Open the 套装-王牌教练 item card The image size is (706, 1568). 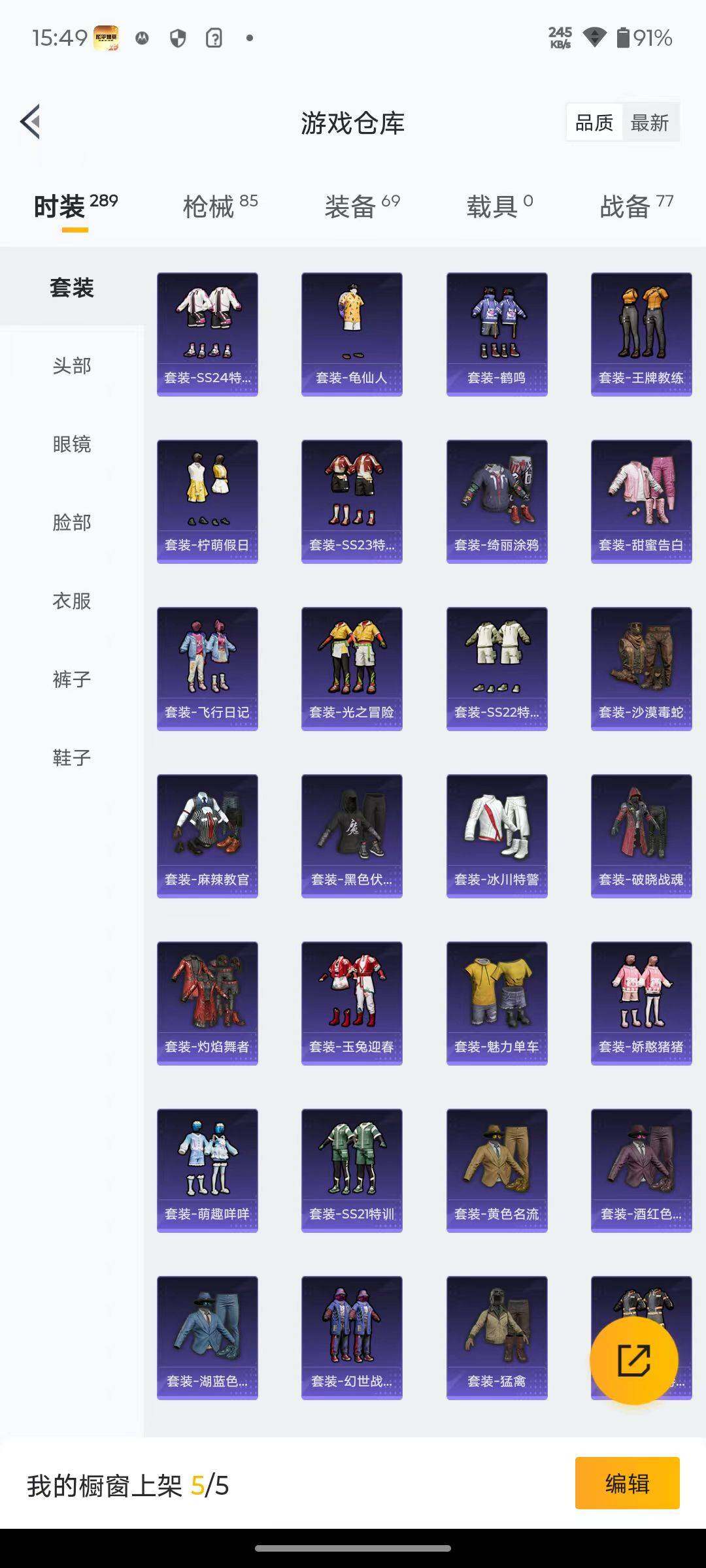pyautogui.click(x=641, y=332)
